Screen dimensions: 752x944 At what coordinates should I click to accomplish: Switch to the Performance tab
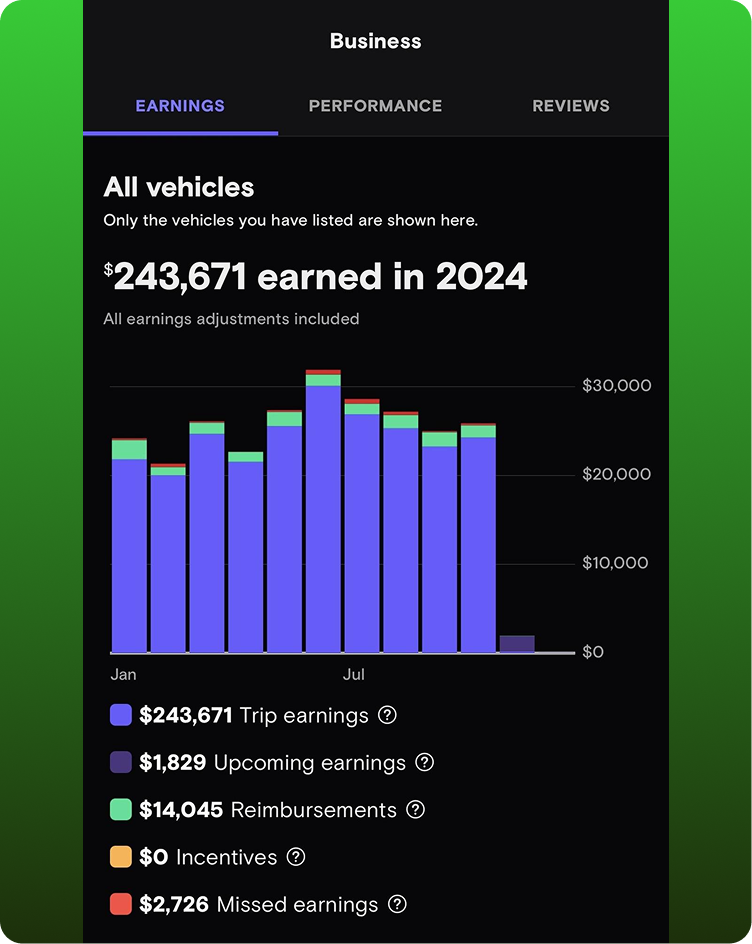click(x=375, y=106)
